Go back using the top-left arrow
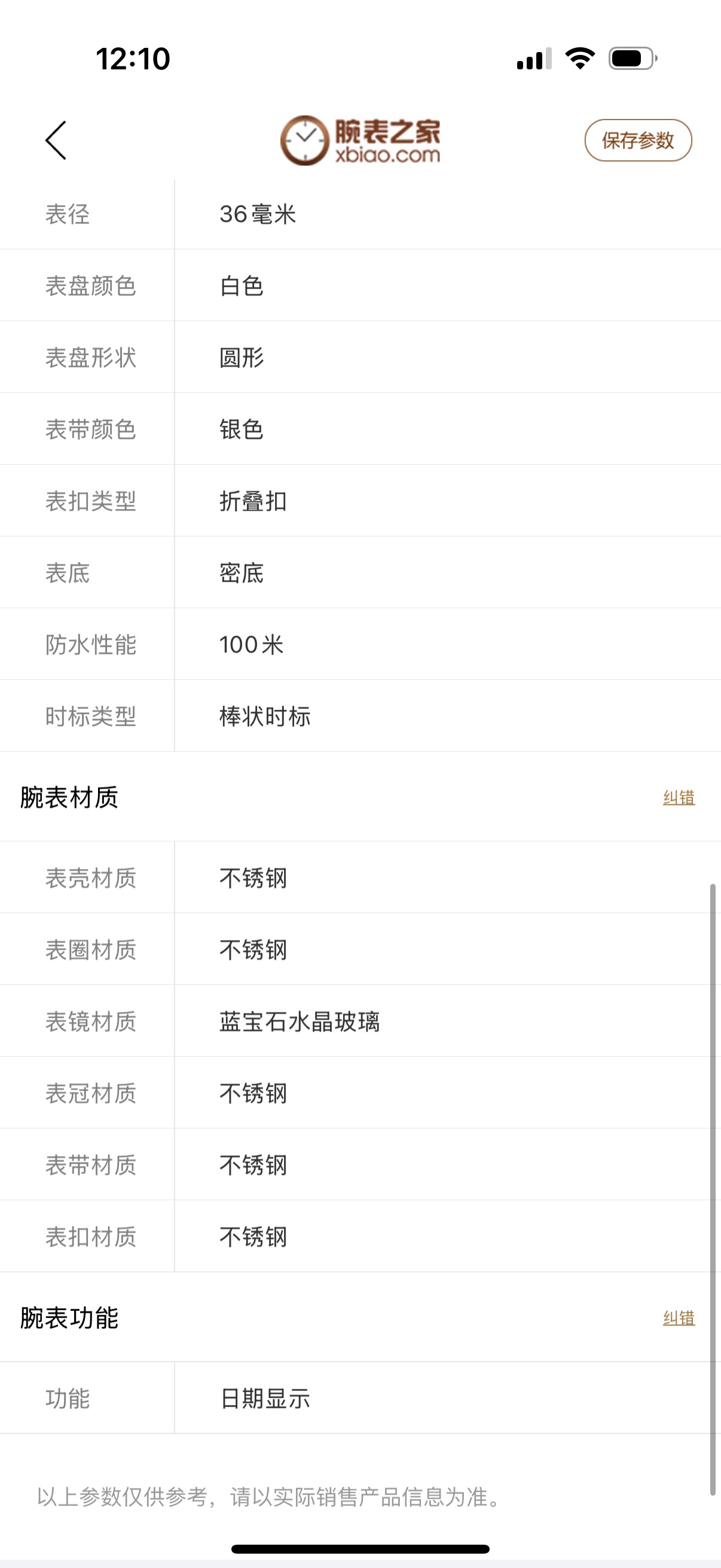The image size is (721, 1568). coord(56,140)
